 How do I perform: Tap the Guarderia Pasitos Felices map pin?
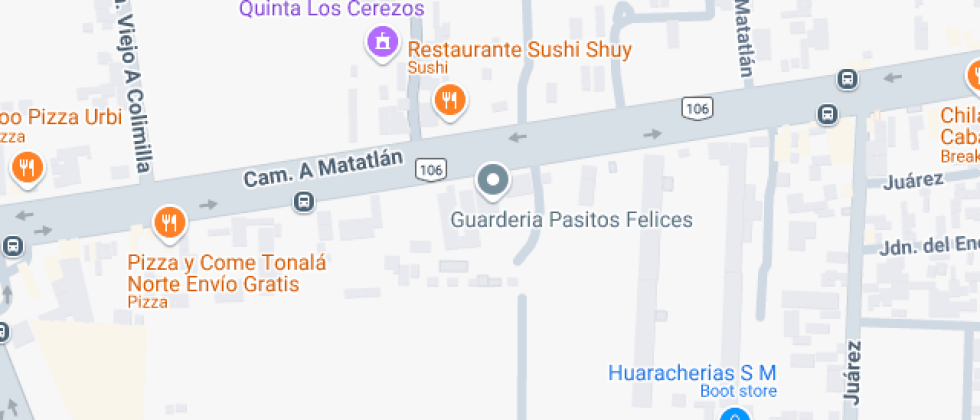tap(492, 181)
